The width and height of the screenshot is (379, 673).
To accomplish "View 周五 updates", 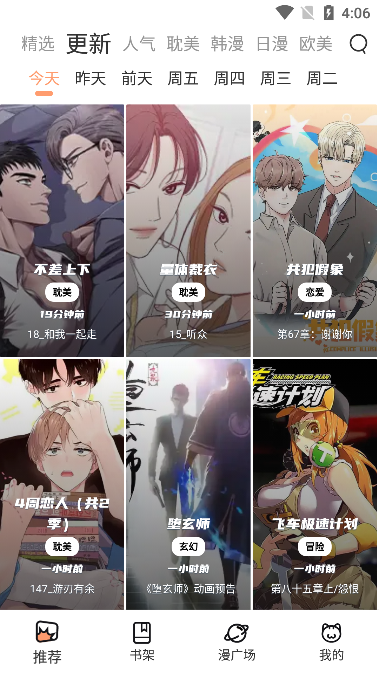I will click(x=183, y=78).
